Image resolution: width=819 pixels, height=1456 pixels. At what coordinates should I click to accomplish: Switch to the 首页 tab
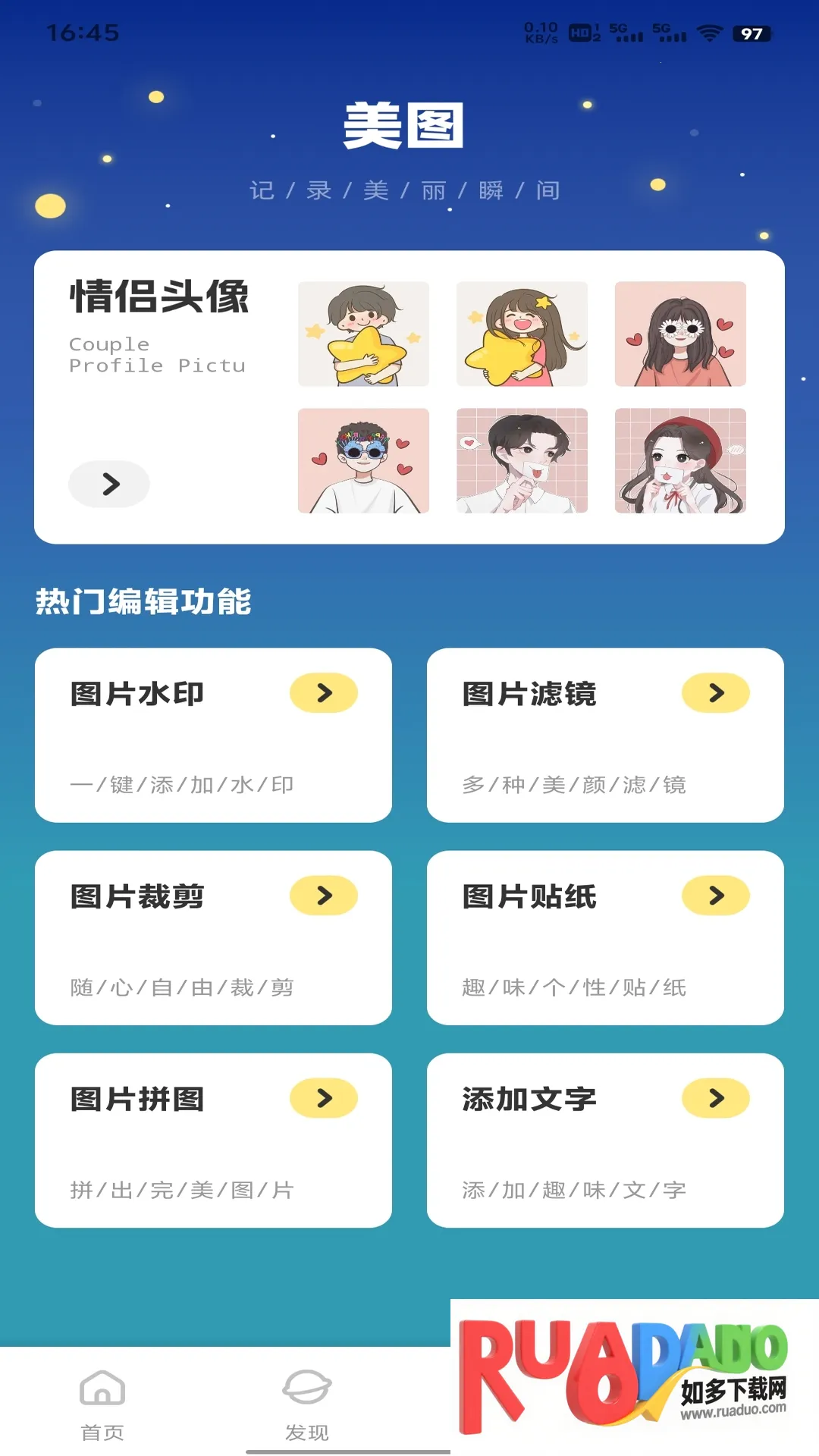(102, 1404)
